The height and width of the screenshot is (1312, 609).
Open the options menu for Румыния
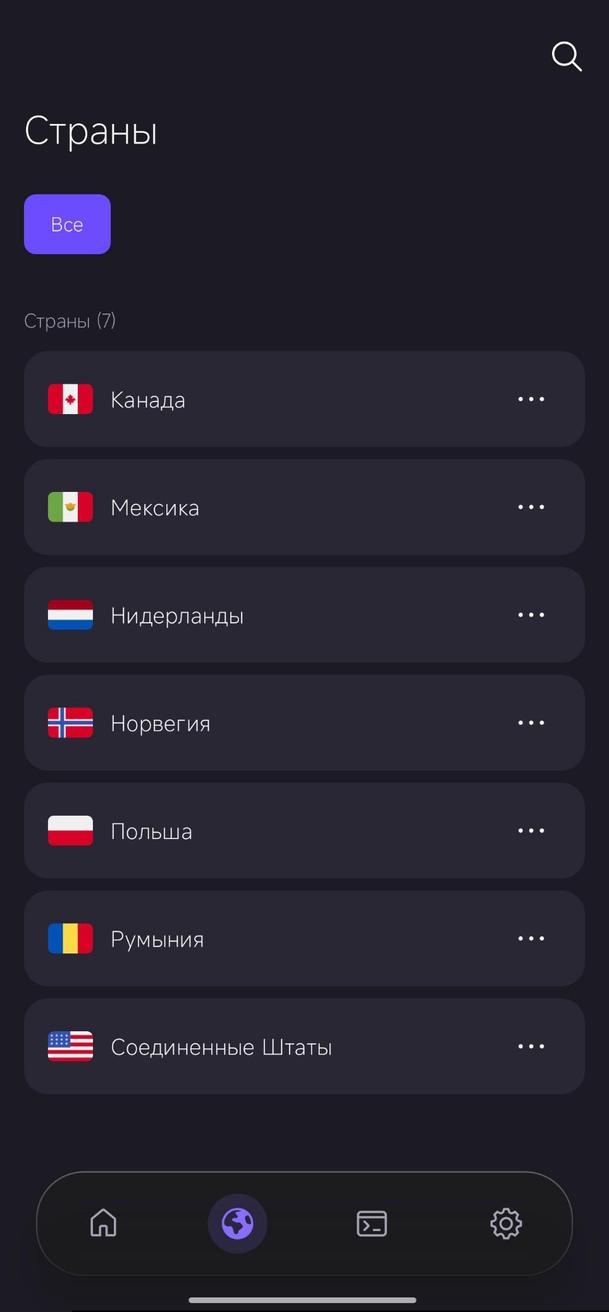pyautogui.click(x=531, y=939)
